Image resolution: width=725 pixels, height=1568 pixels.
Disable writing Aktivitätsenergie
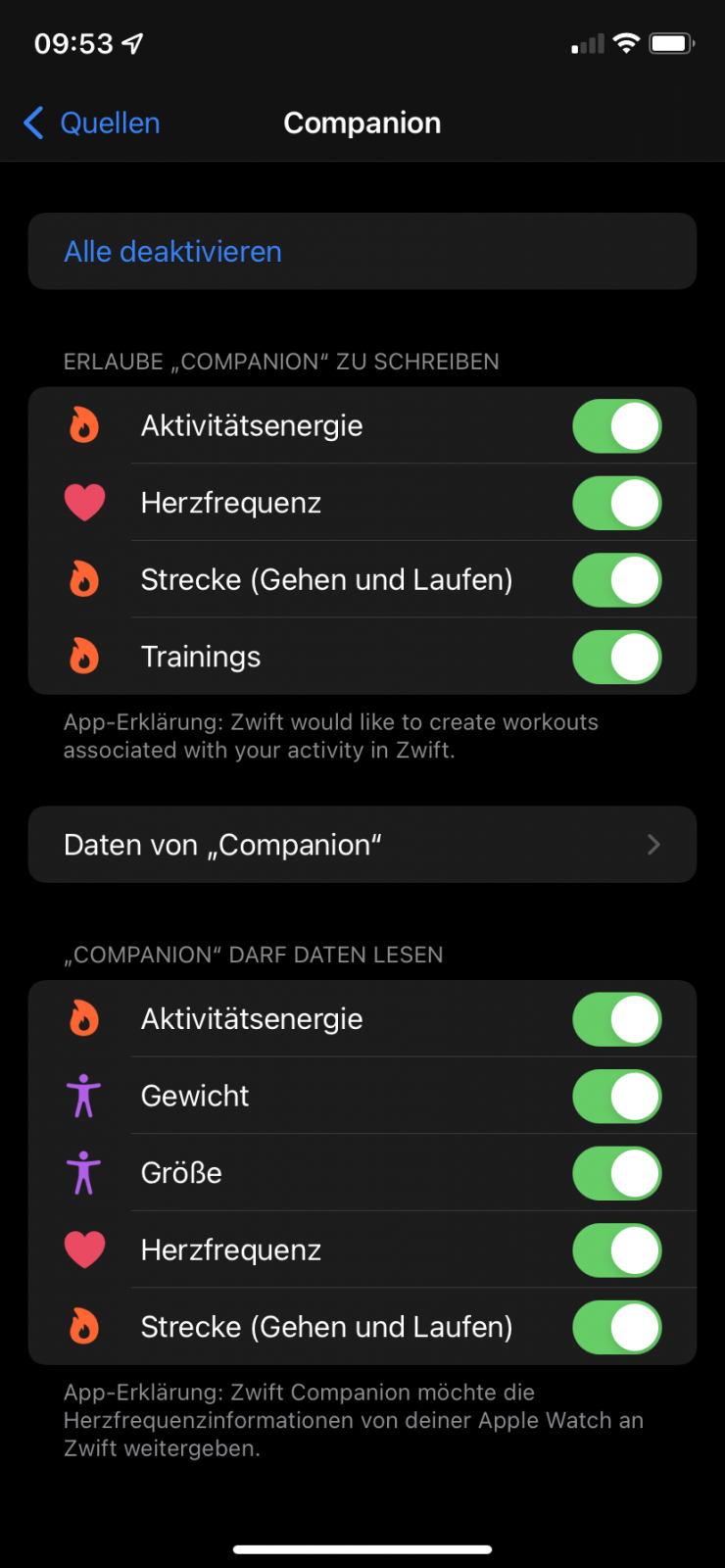tap(616, 426)
